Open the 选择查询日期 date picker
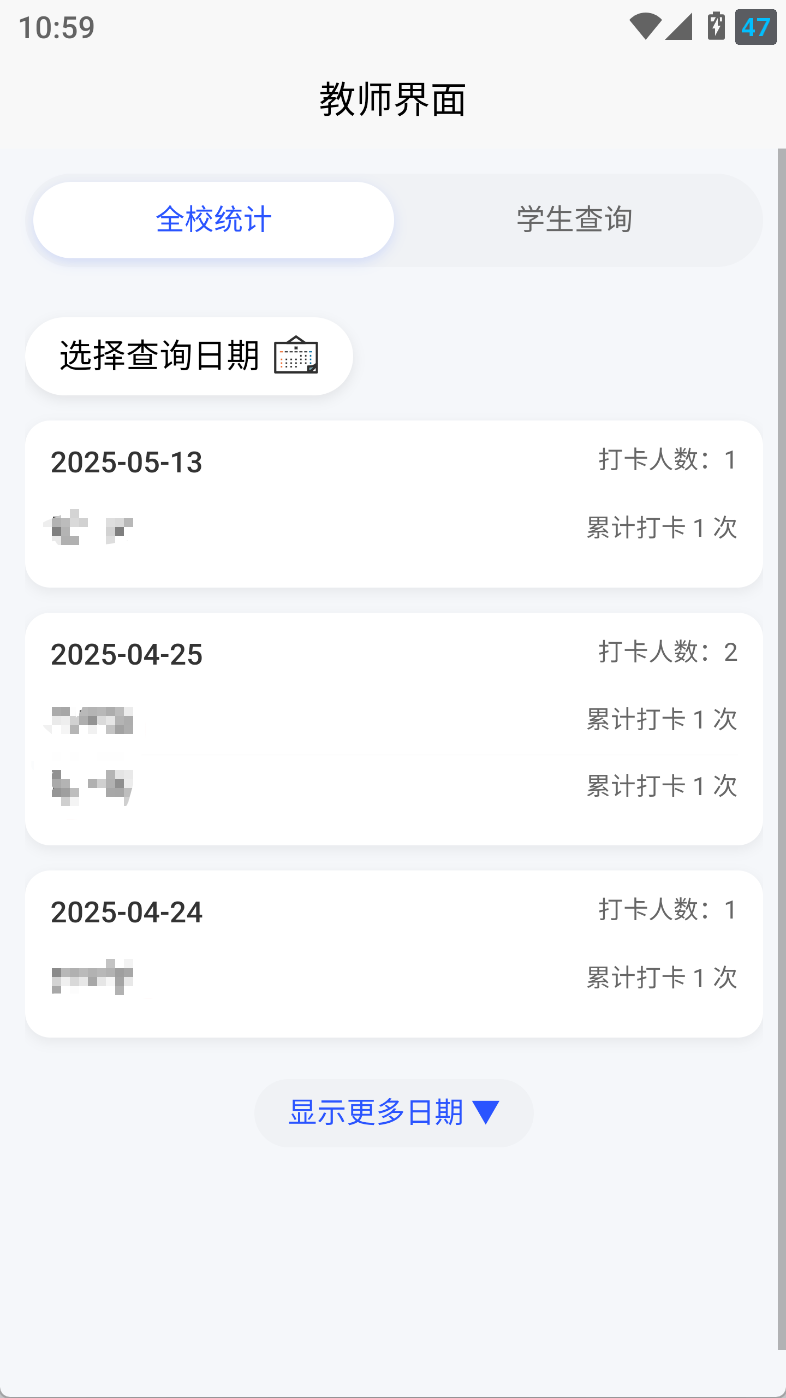 pos(189,356)
